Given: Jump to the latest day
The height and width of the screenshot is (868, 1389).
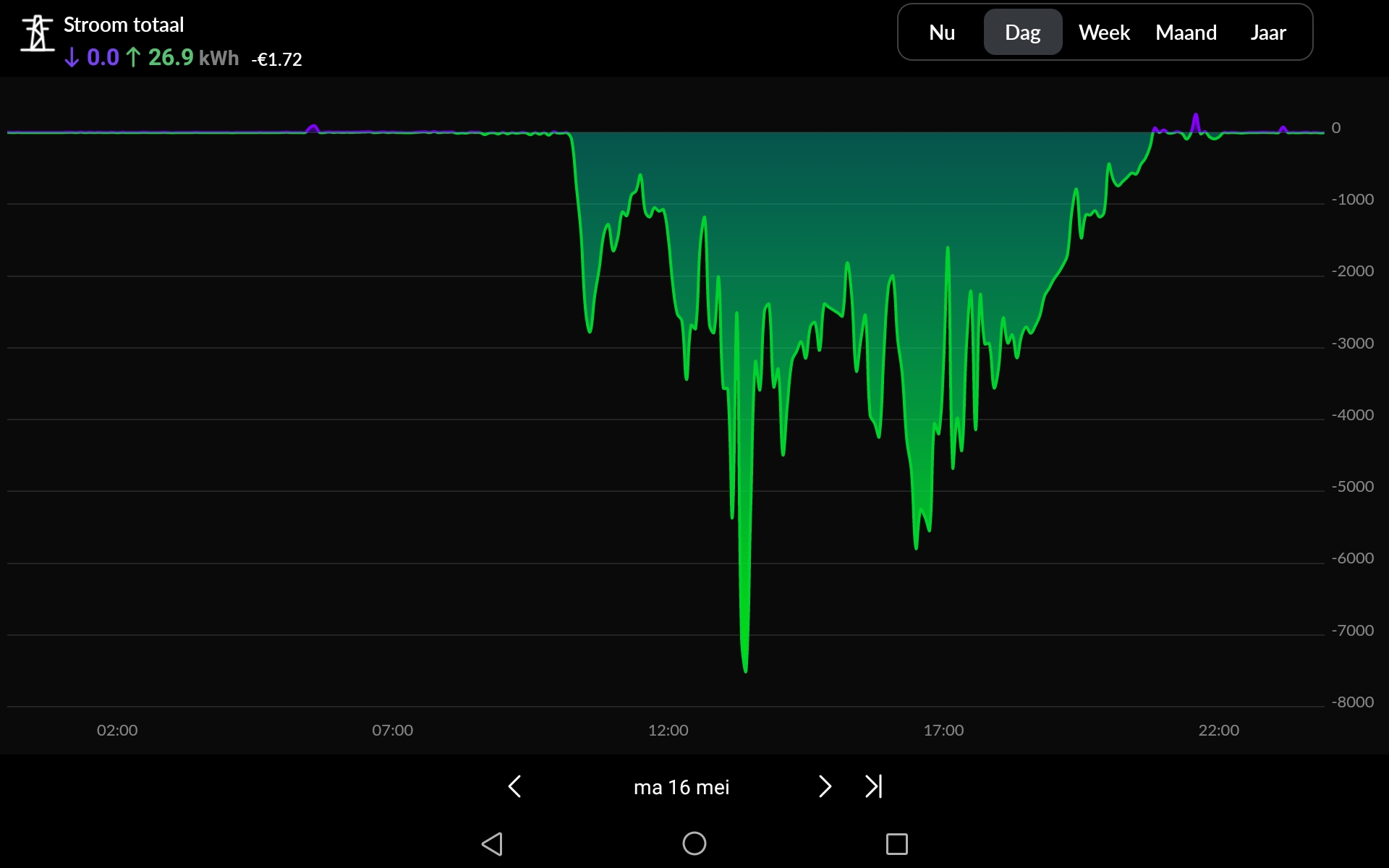Looking at the screenshot, I should point(874,786).
